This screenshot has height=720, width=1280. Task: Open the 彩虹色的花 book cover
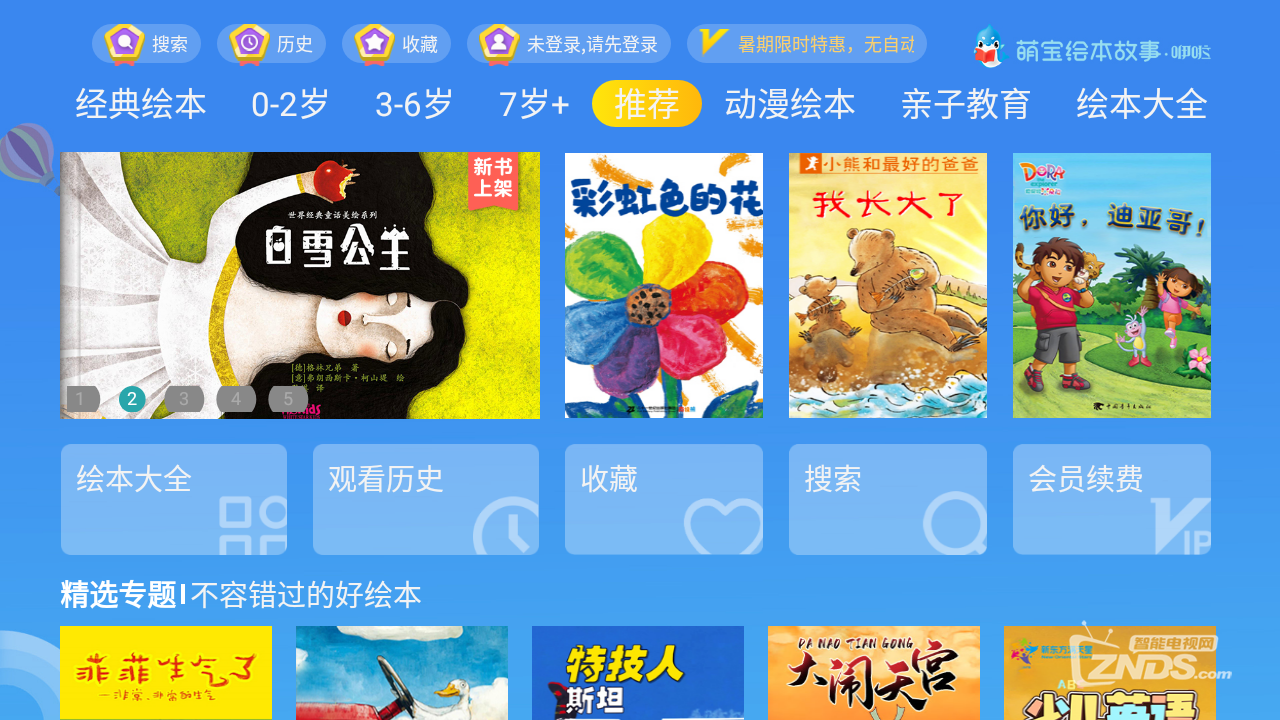tap(664, 285)
